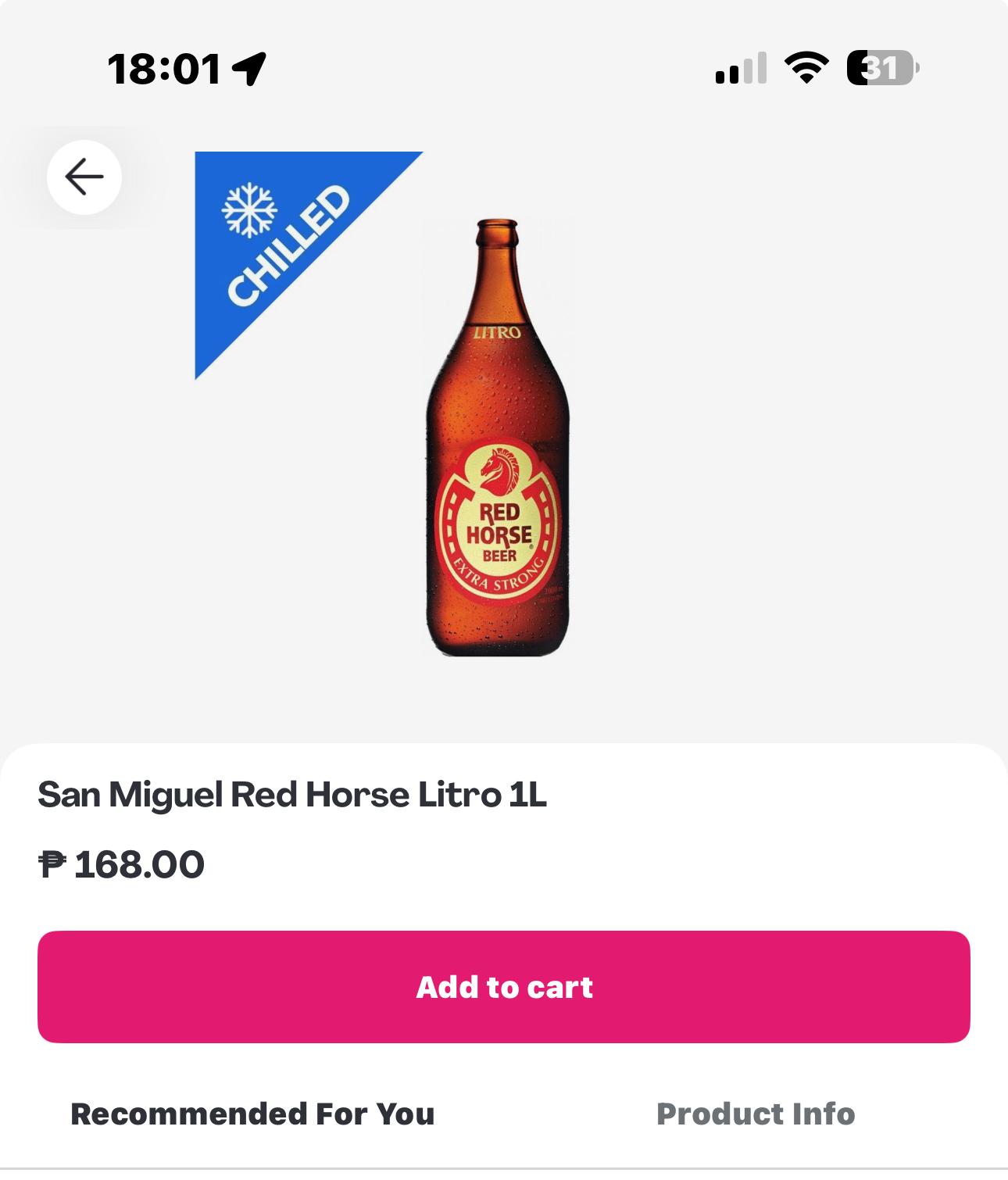Image resolution: width=1008 pixels, height=1180 pixels.
Task: Go back using the arrow button
Action: coord(84,177)
